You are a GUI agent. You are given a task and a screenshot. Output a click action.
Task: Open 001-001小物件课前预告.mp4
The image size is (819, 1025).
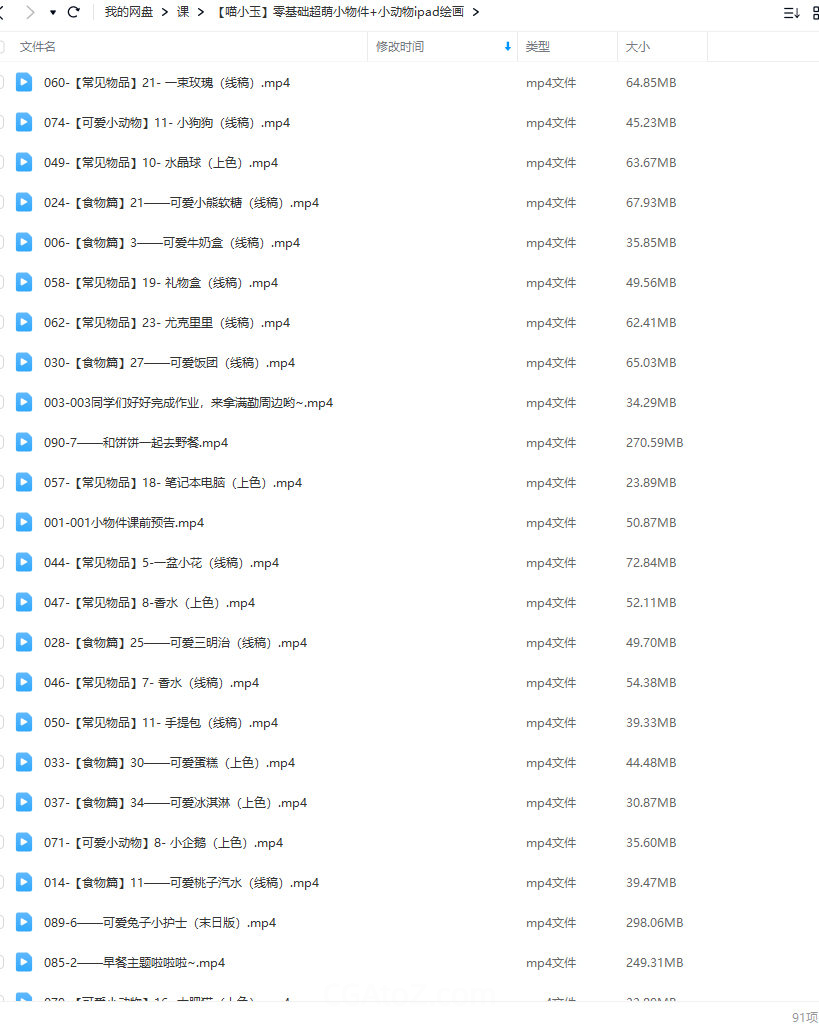[x=124, y=523]
